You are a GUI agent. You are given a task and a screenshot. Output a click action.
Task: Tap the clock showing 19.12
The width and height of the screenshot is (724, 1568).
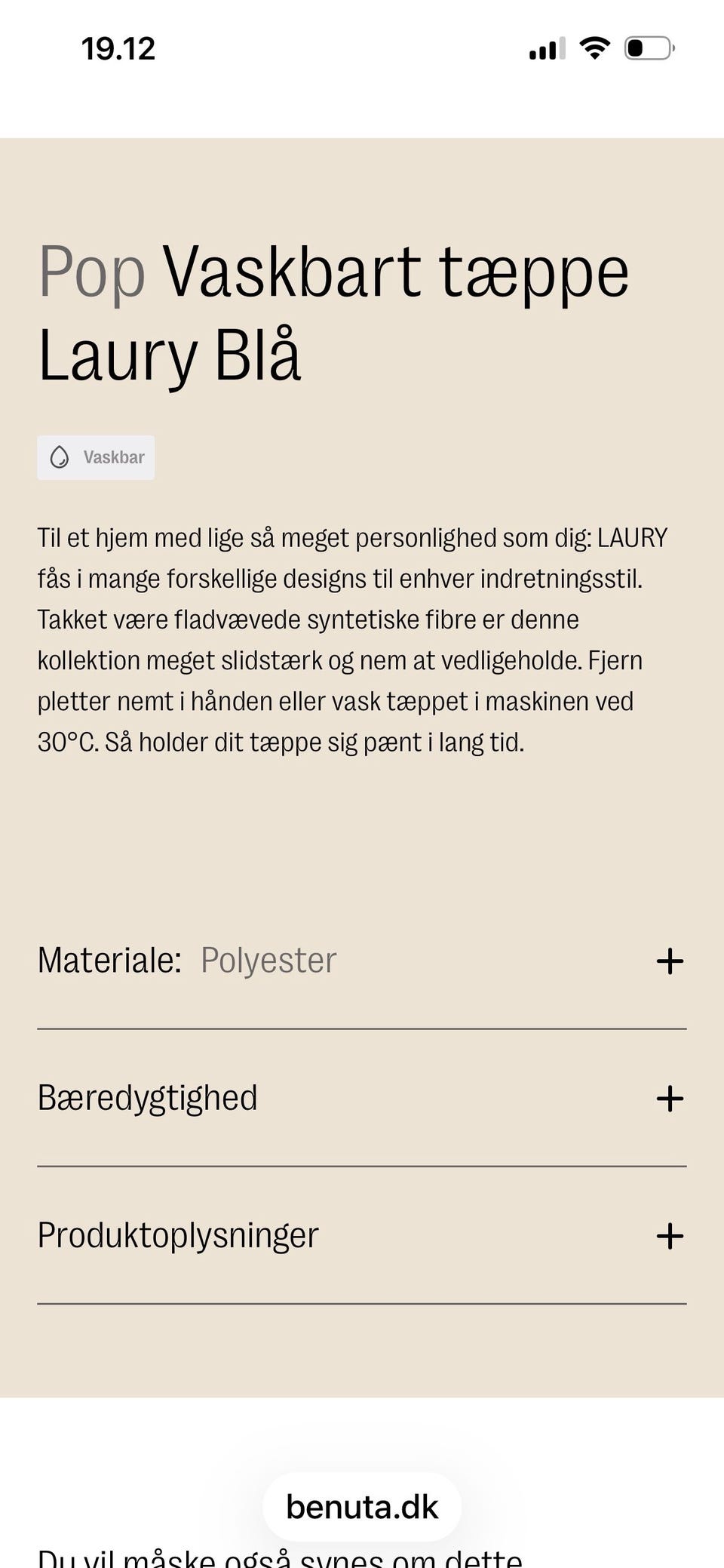pos(118,48)
